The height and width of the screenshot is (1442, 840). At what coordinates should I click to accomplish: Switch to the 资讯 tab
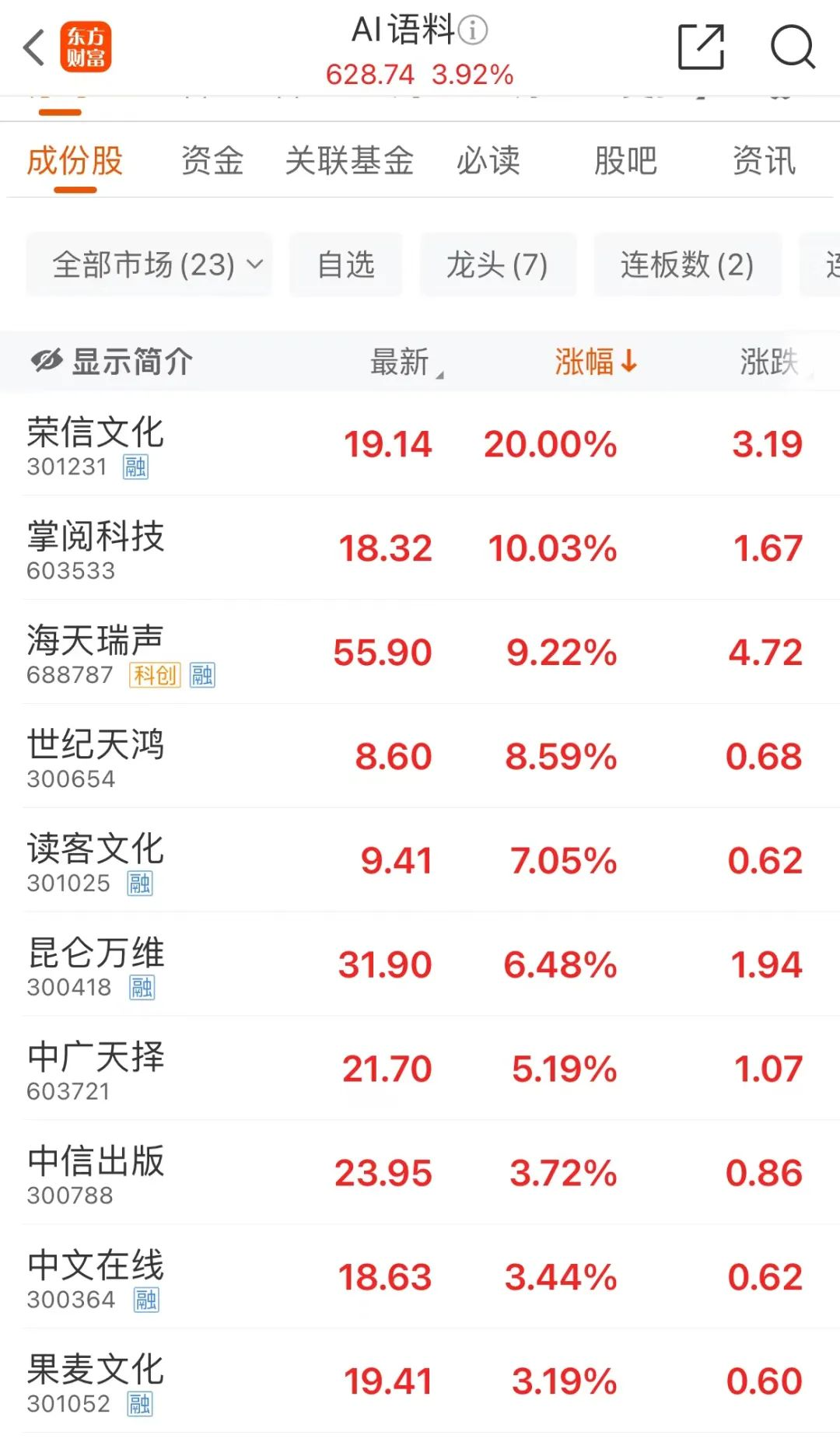coord(764,161)
